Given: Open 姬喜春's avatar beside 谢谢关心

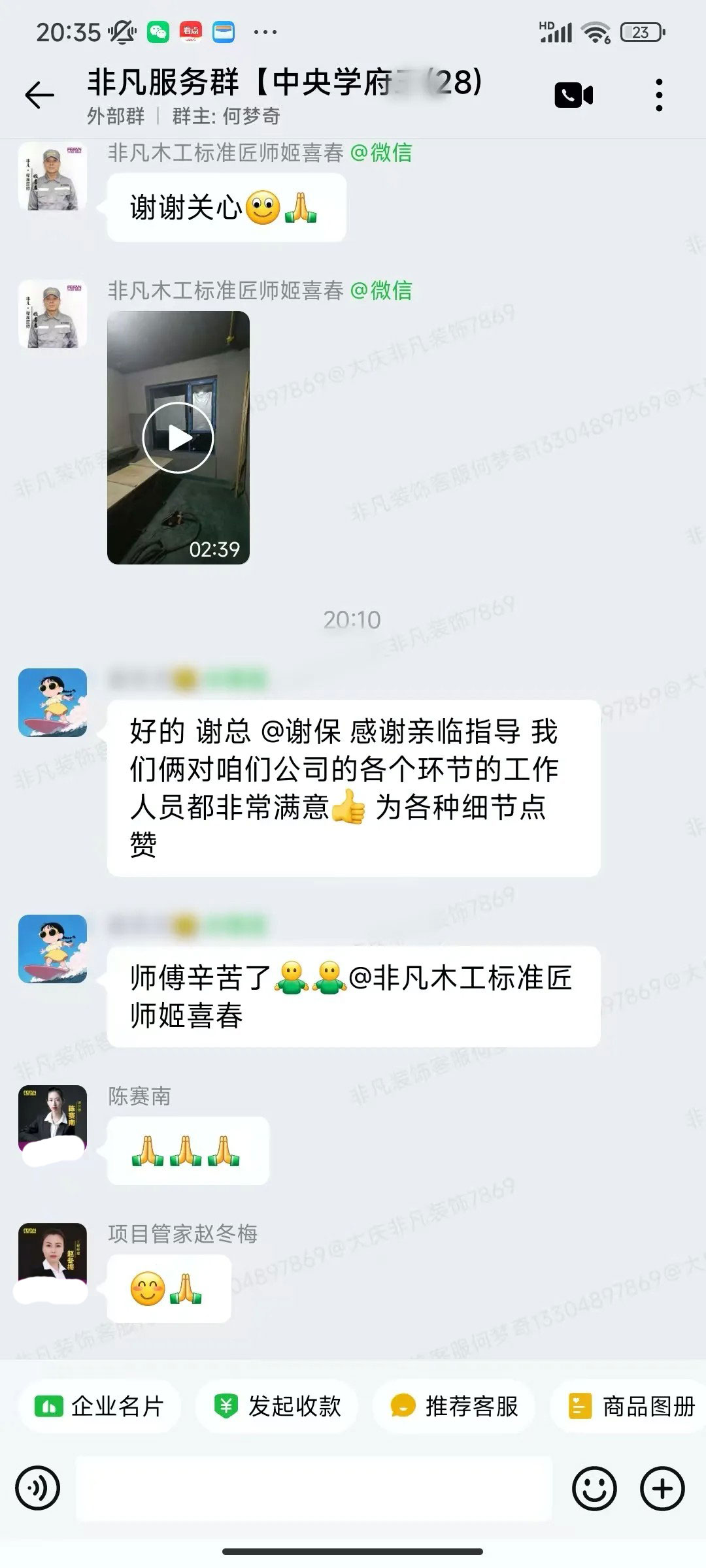Looking at the screenshot, I should 52,176.
